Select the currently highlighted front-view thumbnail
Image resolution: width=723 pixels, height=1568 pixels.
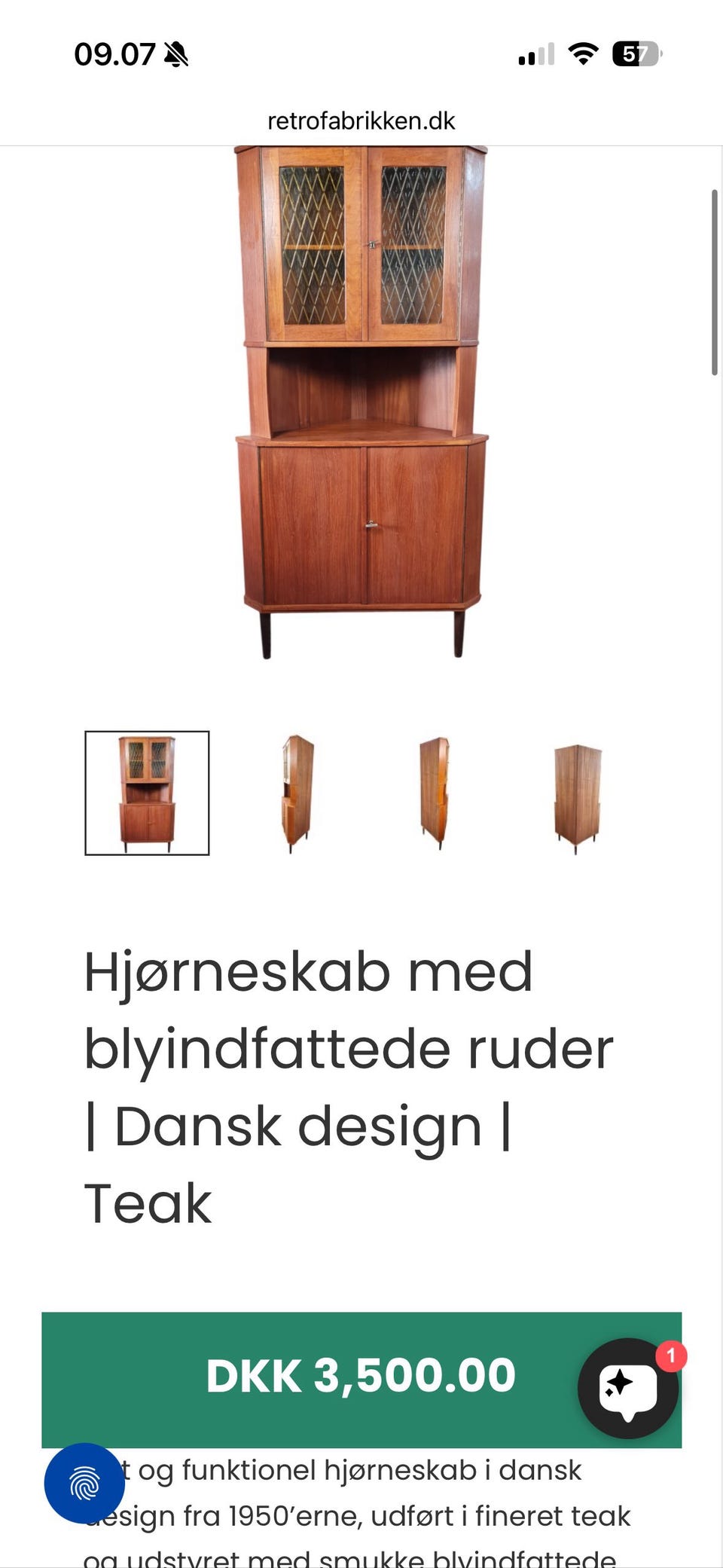(x=147, y=792)
